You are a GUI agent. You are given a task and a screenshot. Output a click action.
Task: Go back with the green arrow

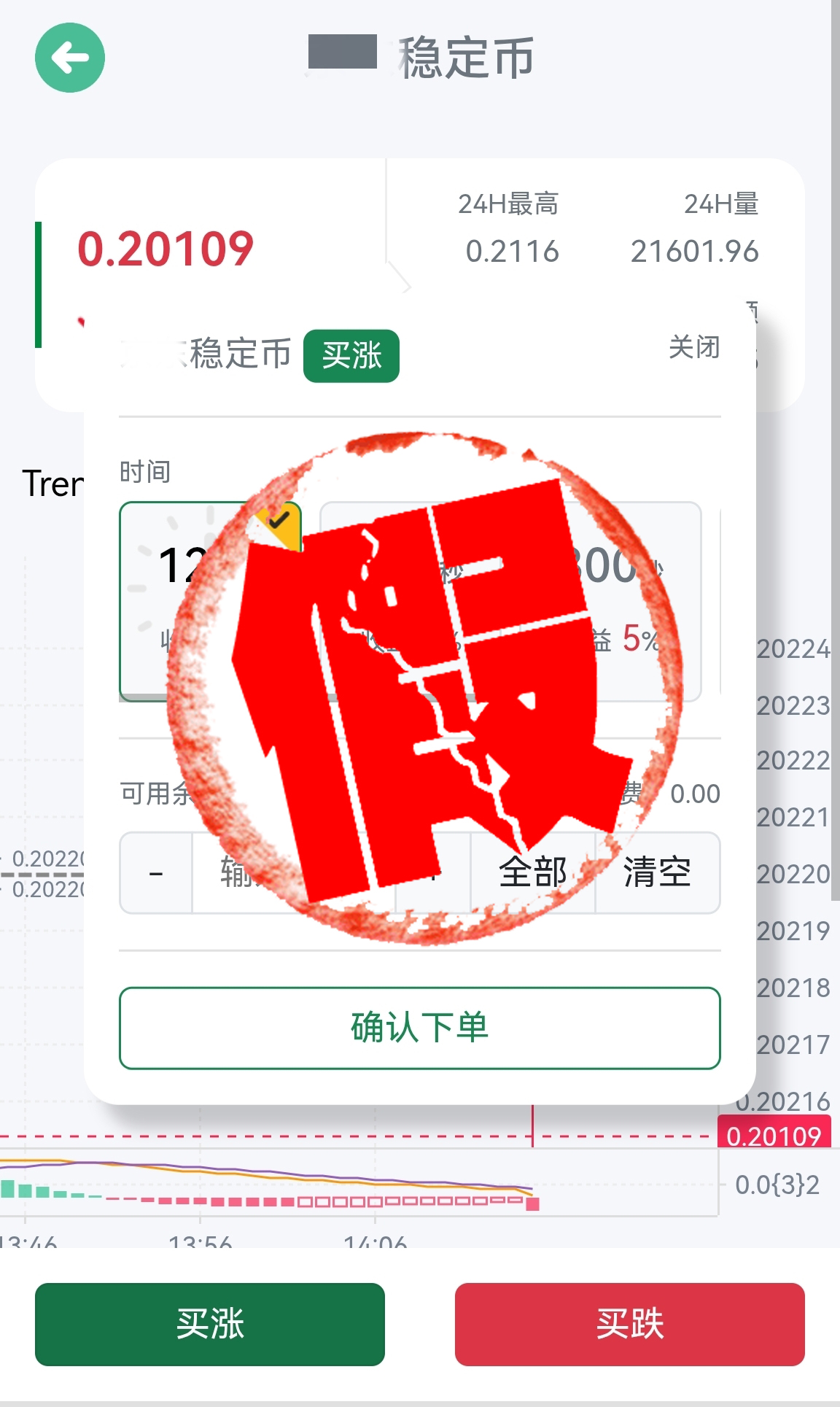click(70, 58)
